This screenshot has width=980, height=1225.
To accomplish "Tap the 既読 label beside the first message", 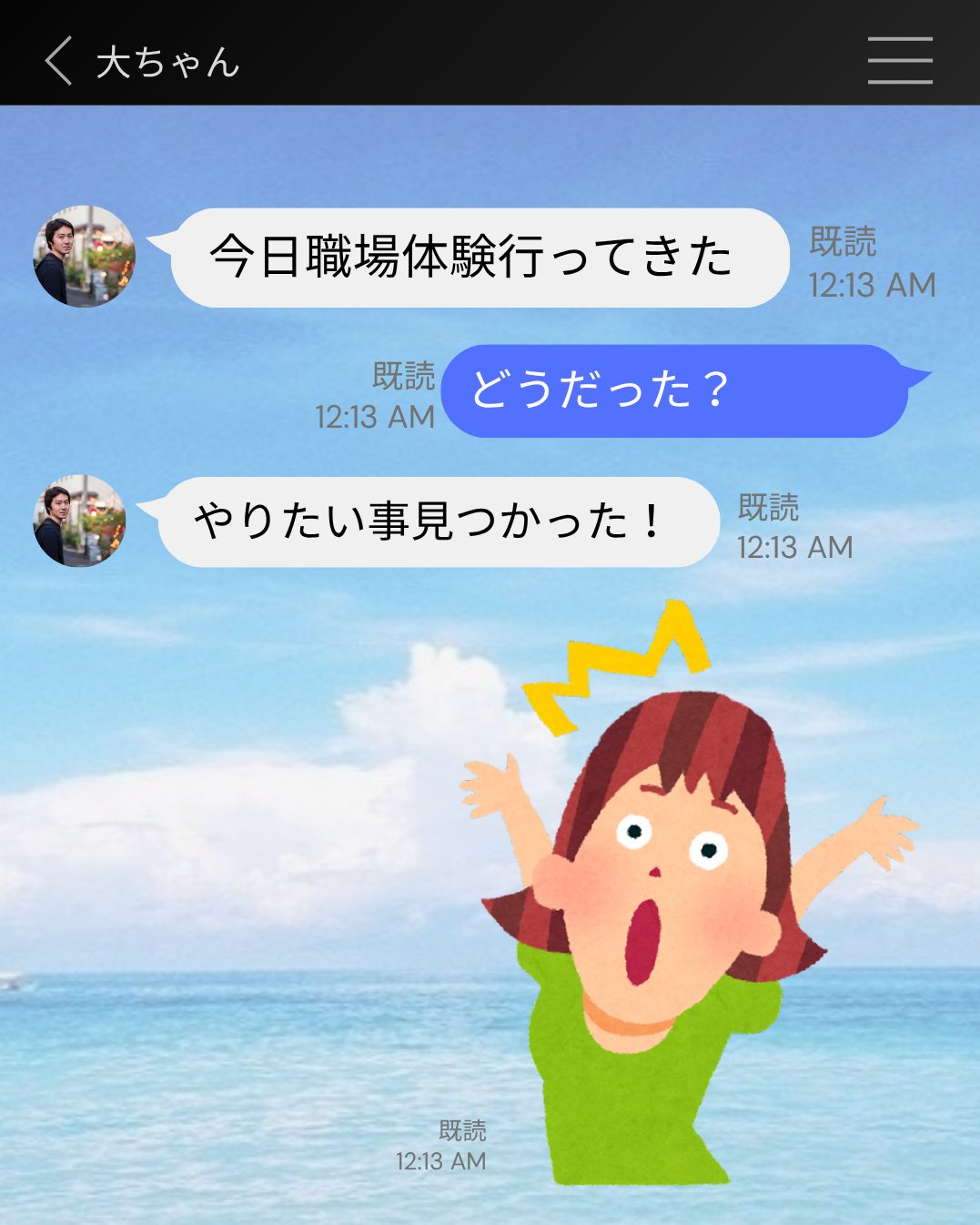I will (842, 239).
